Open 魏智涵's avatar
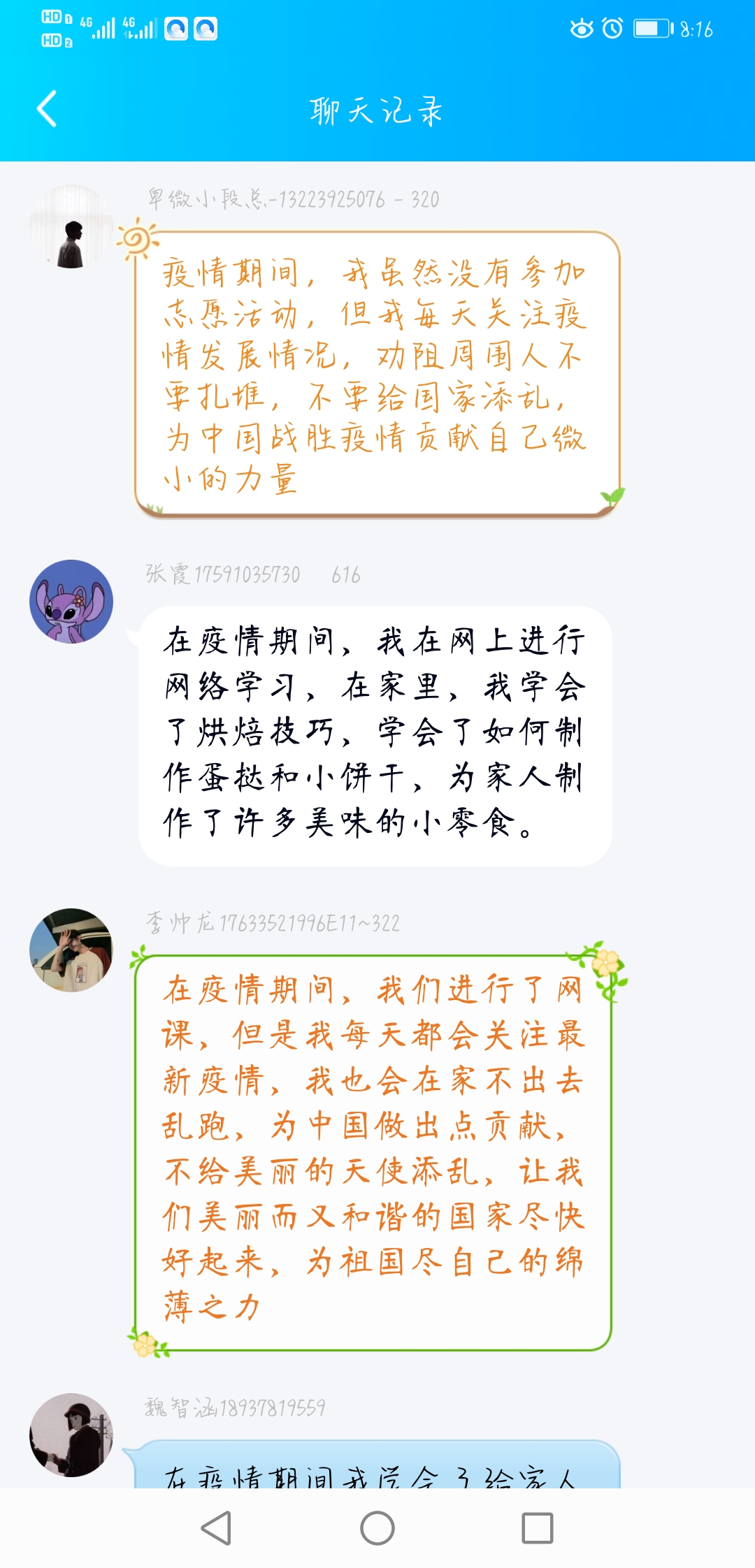The height and width of the screenshot is (1568, 755). click(x=71, y=1435)
